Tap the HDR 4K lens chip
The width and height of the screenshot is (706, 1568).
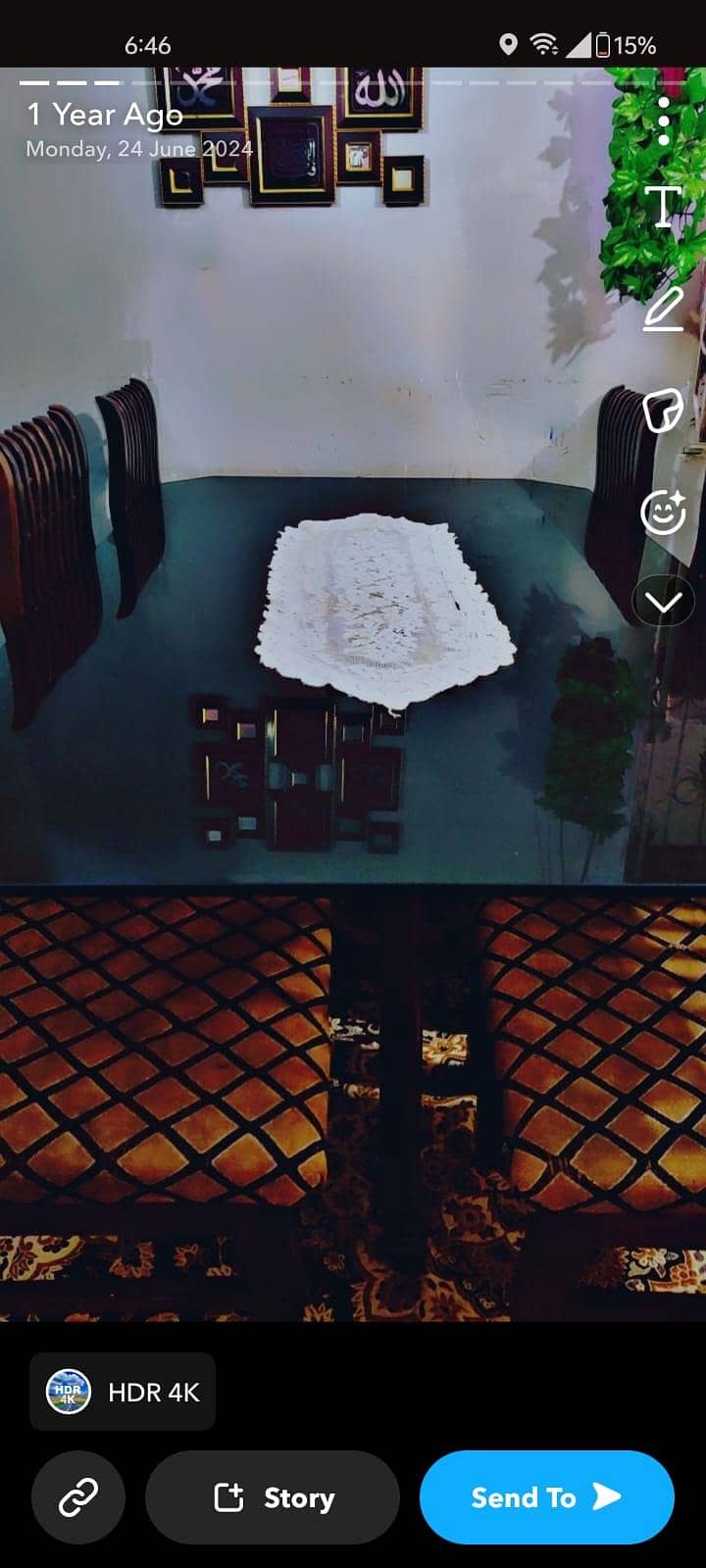tap(123, 1392)
